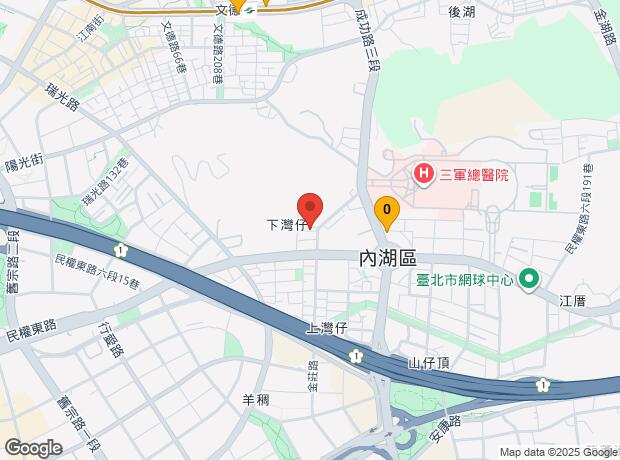Open the 三軍總醫院 hospital marker
Screen dimensions: 620x460
point(424,175)
